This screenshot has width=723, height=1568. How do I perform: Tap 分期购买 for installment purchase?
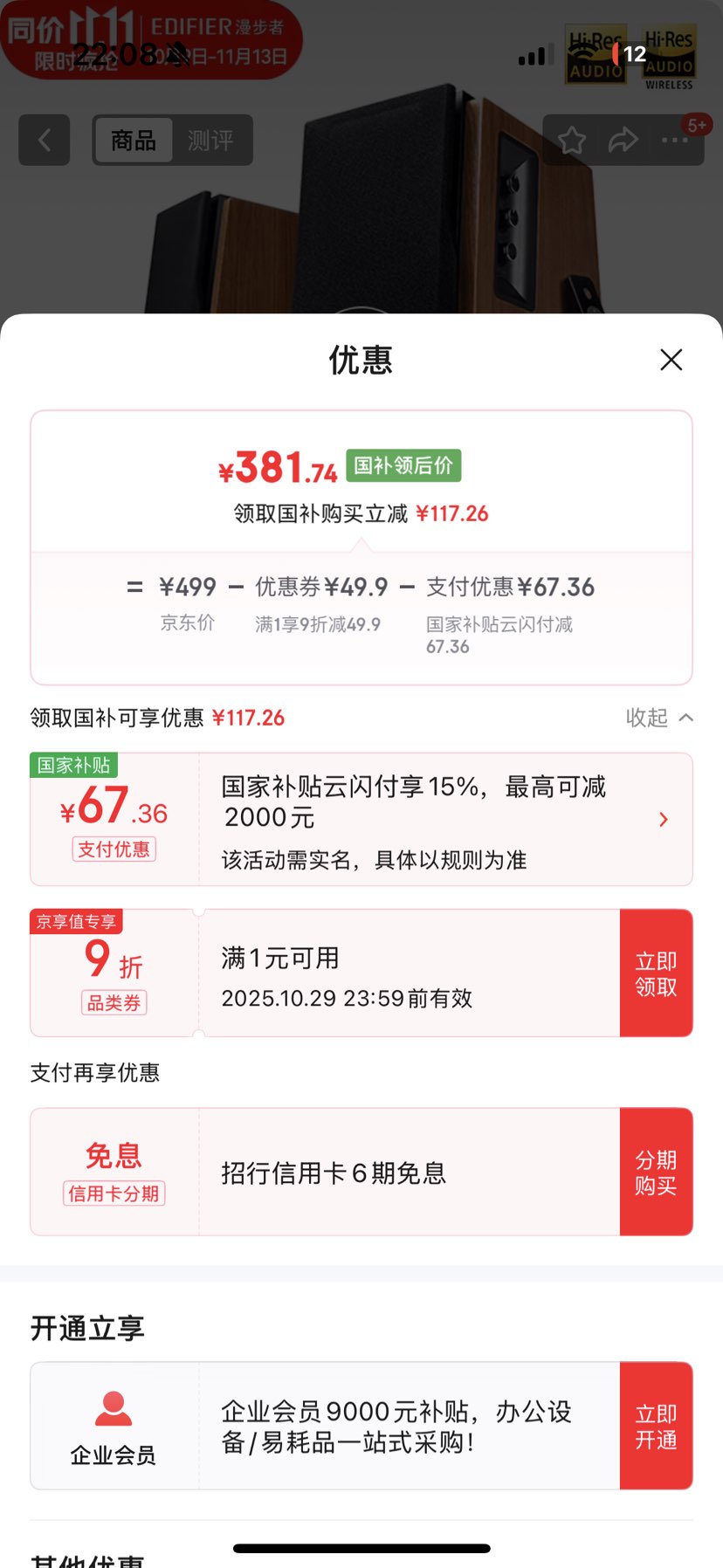[657, 1171]
